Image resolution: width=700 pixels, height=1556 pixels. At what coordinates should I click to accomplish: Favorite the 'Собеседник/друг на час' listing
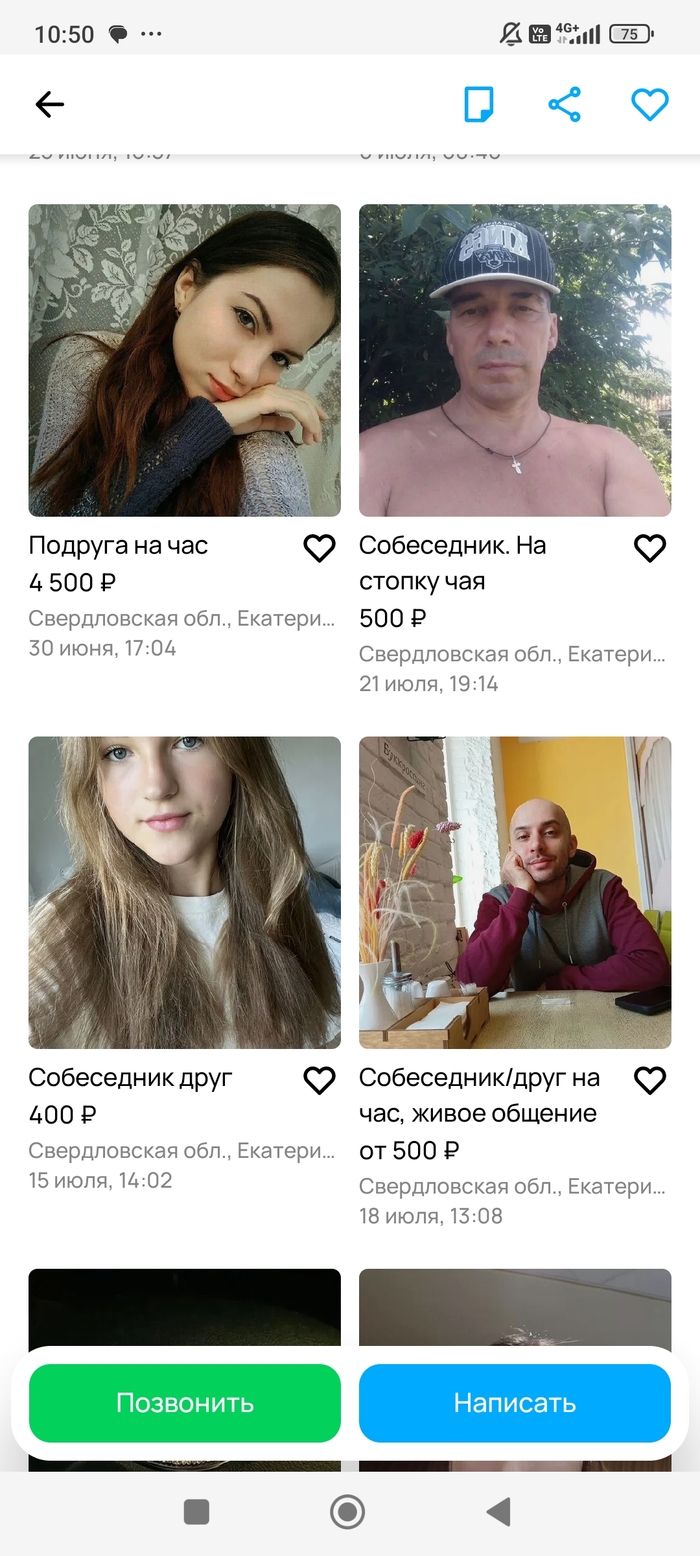650,1079
